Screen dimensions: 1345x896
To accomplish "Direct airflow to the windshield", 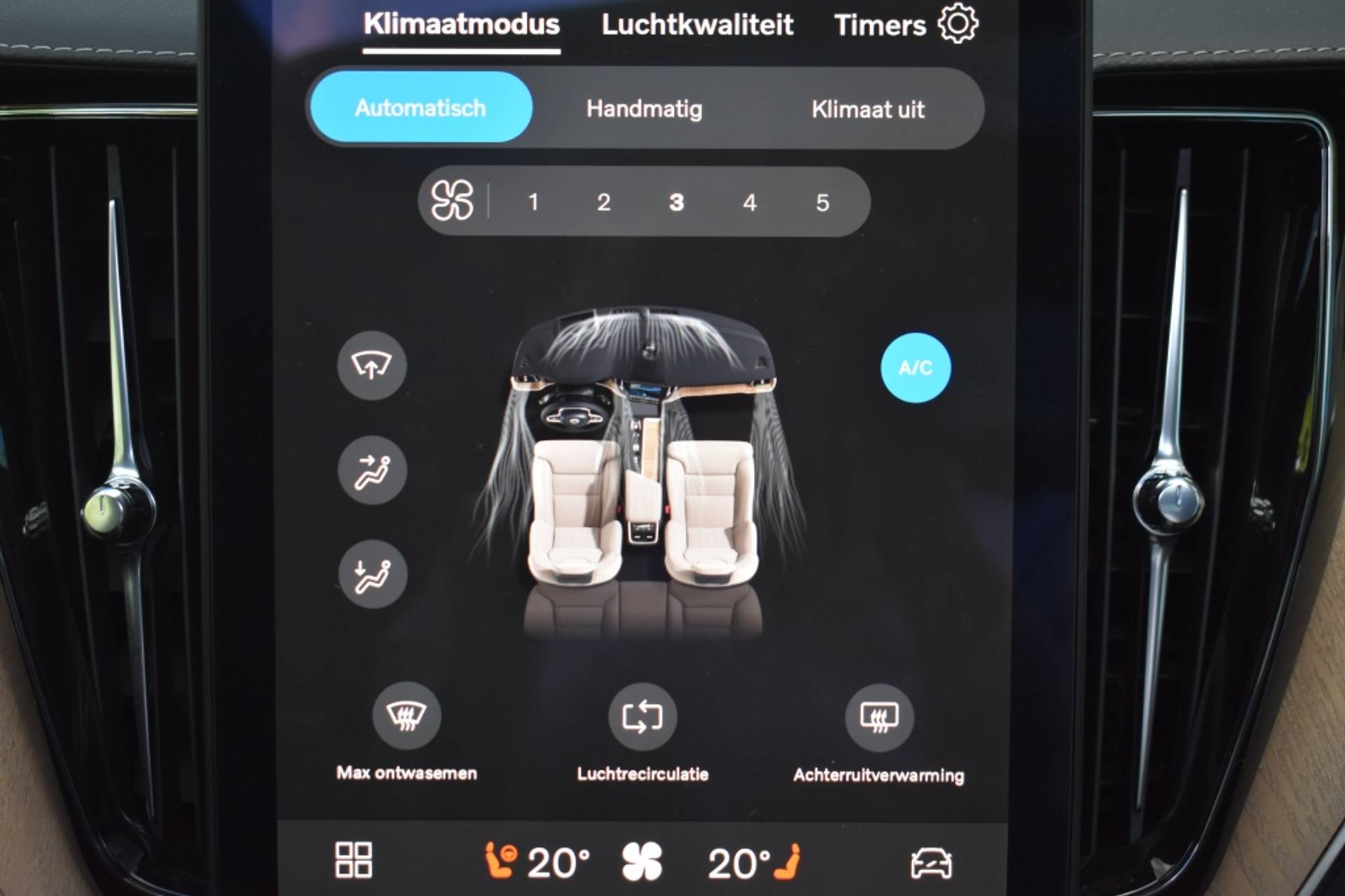I will 372,365.
